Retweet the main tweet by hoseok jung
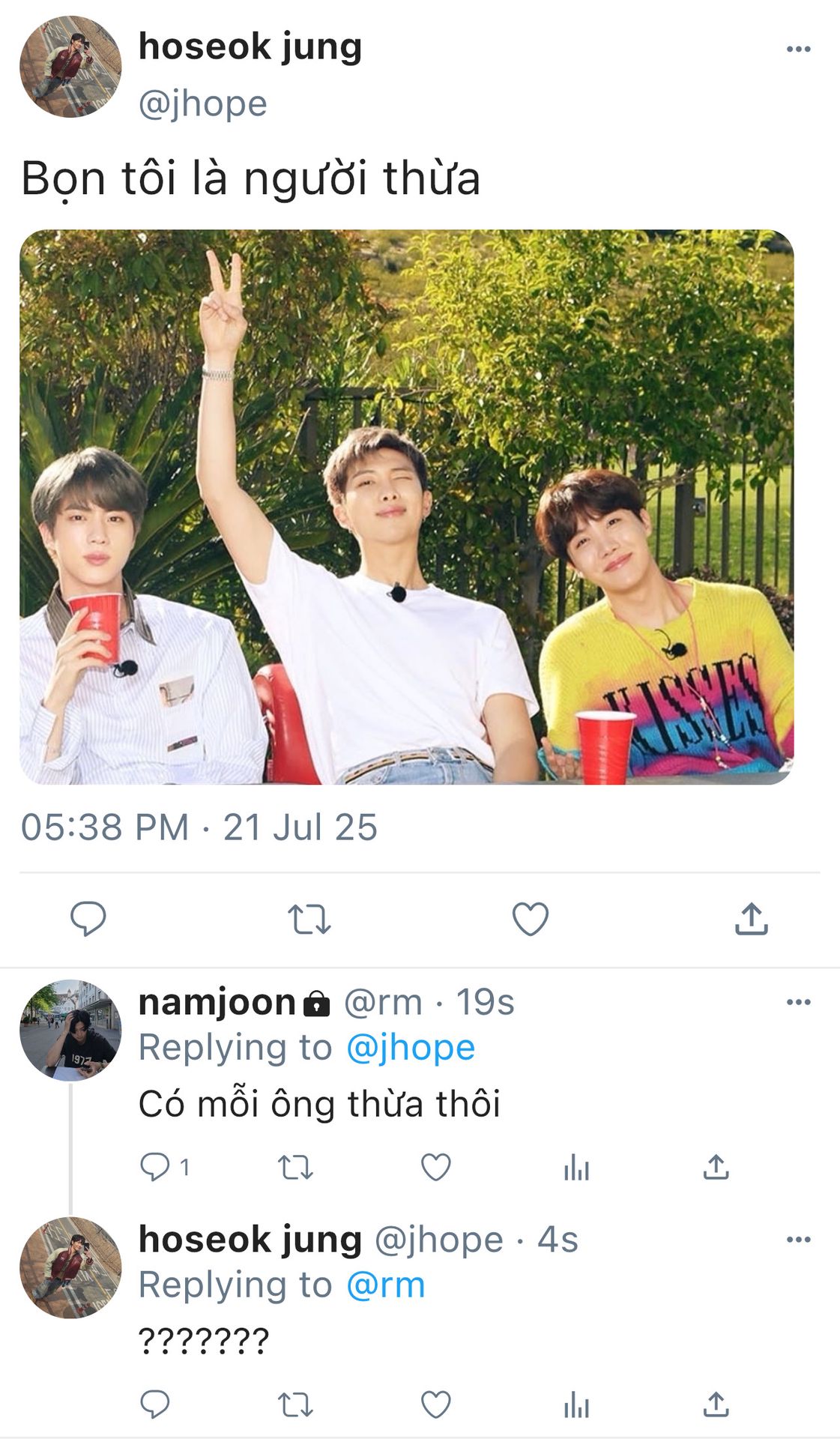 pyautogui.click(x=309, y=920)
